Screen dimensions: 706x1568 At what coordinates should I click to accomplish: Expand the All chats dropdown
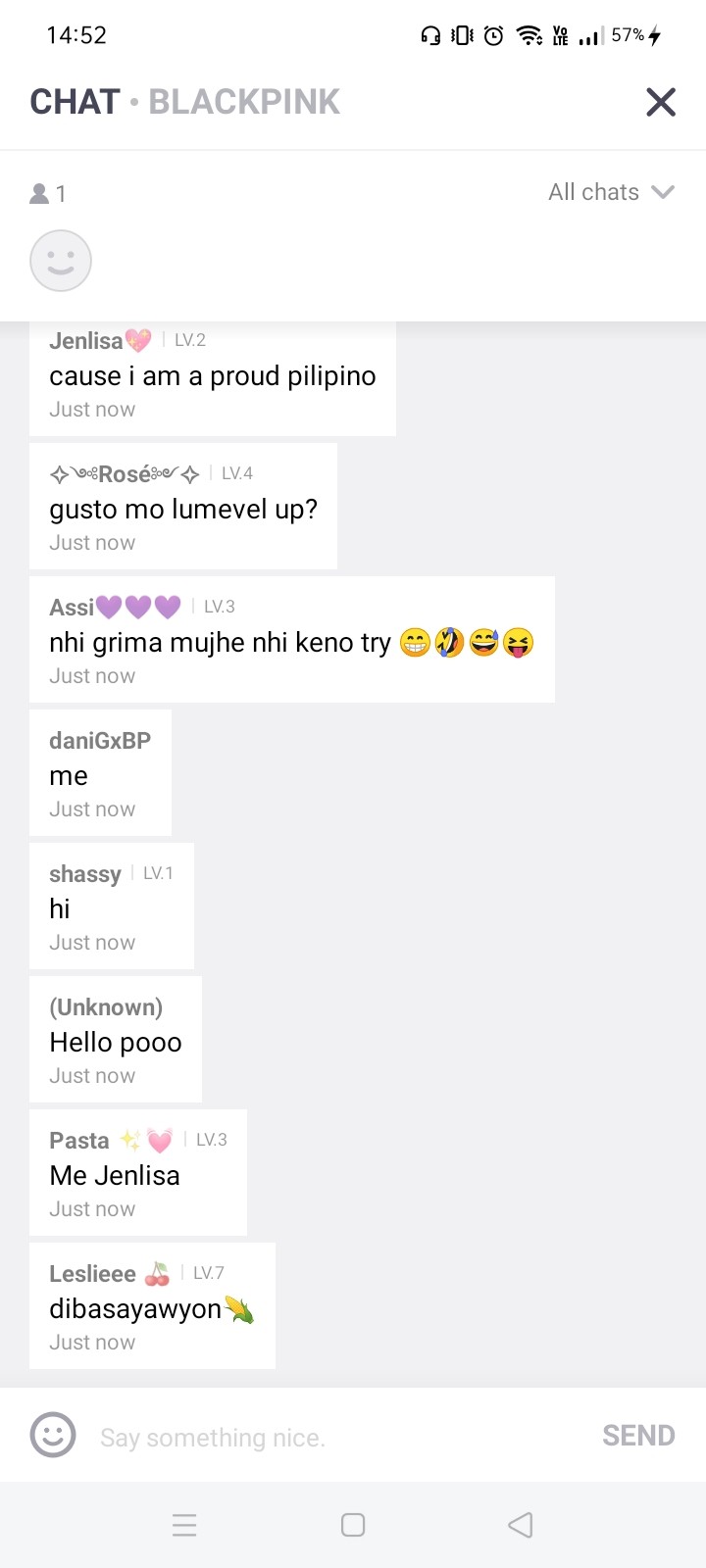pos(611,192)
